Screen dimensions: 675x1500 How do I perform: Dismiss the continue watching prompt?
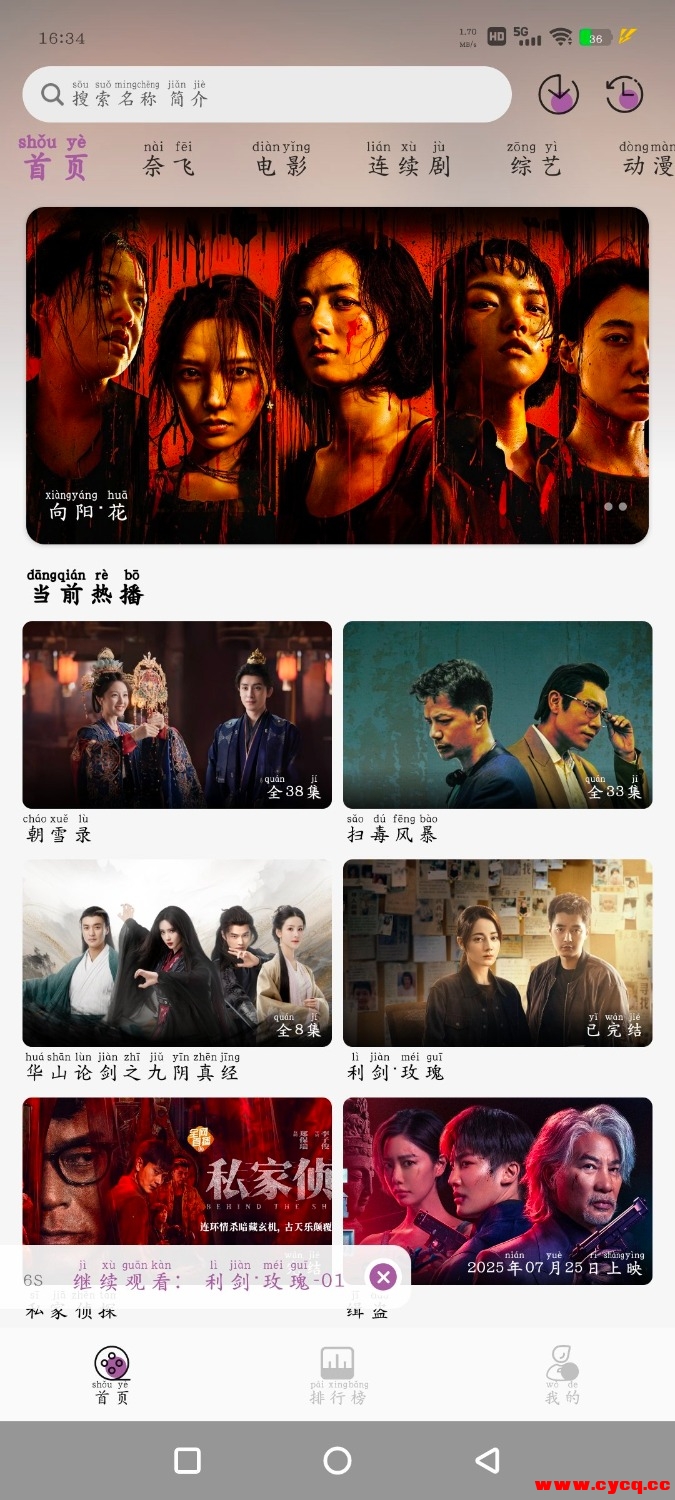(383, 1277)
